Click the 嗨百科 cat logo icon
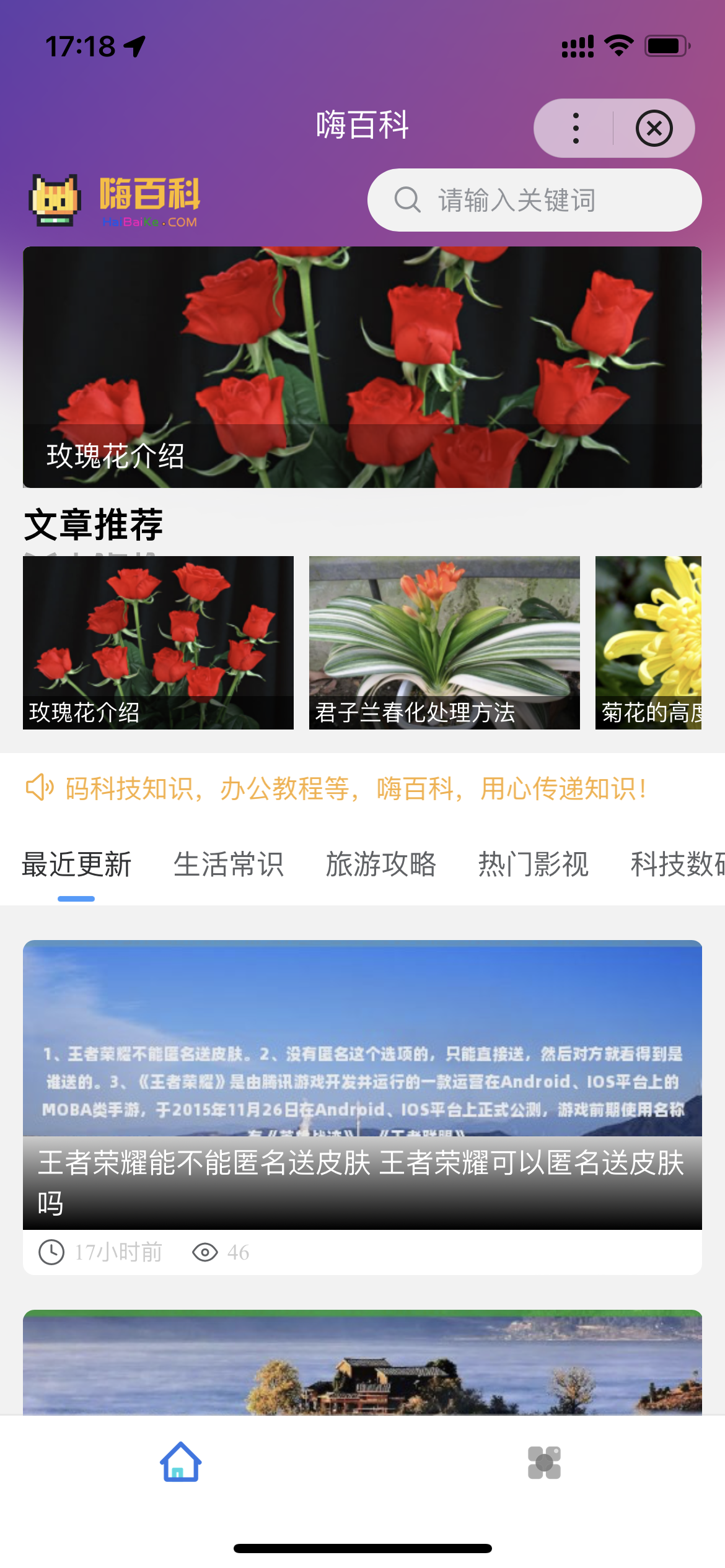Screen dimensions: 725x1568 point(55,200)
